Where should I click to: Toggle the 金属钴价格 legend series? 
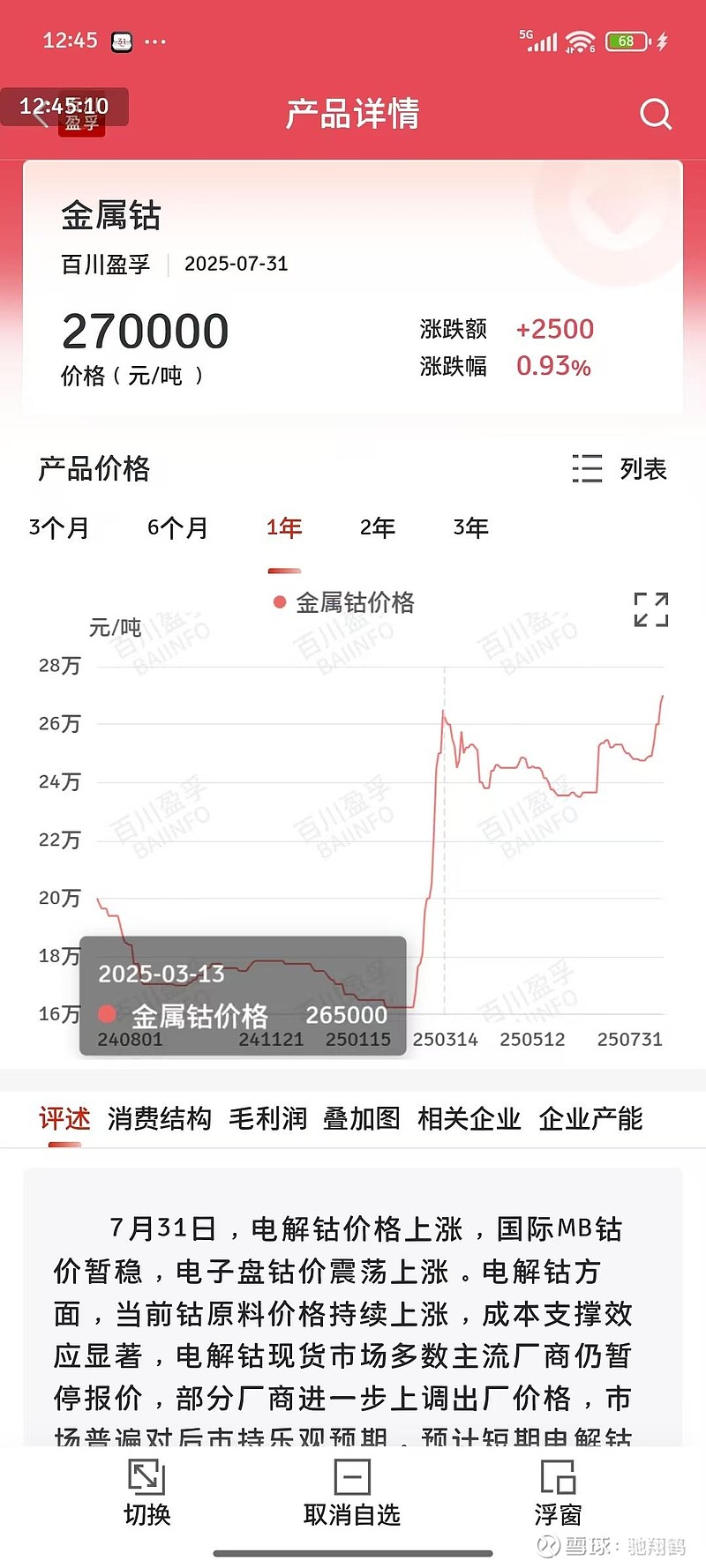(344, 602)
